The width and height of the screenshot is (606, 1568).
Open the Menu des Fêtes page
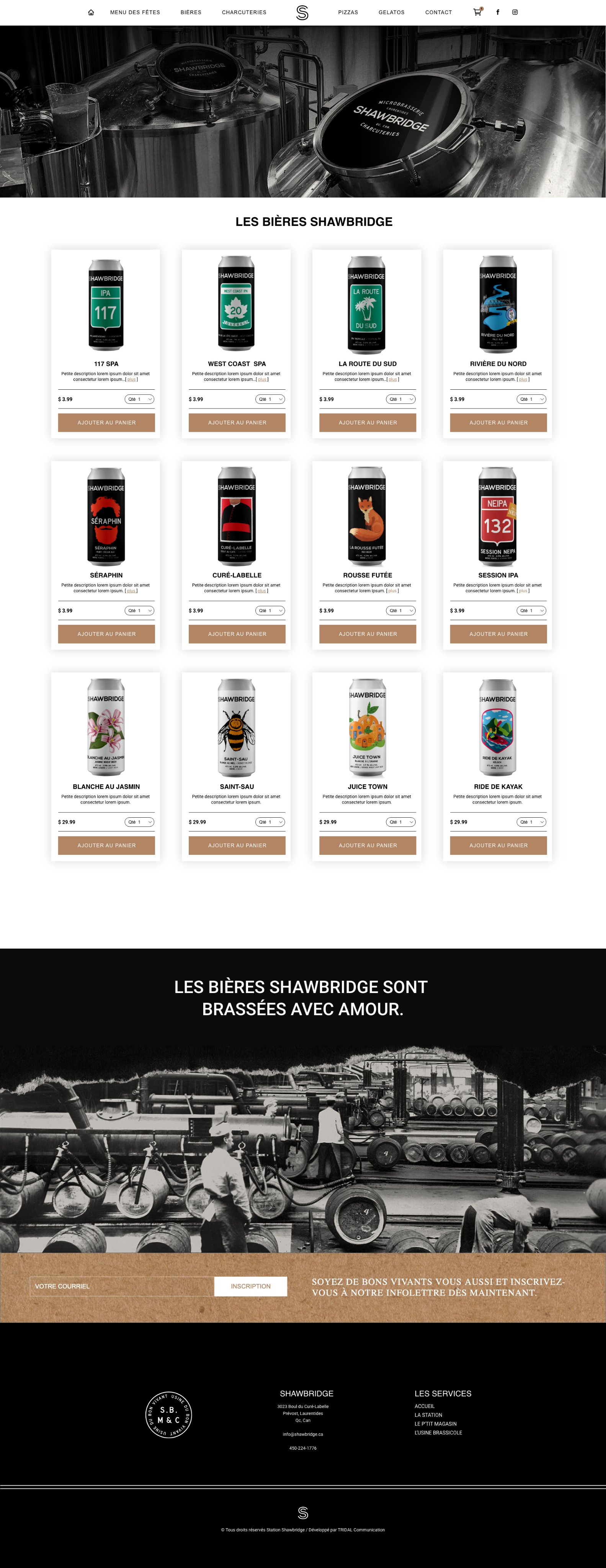pyautogui.click(x=134, y=12)
